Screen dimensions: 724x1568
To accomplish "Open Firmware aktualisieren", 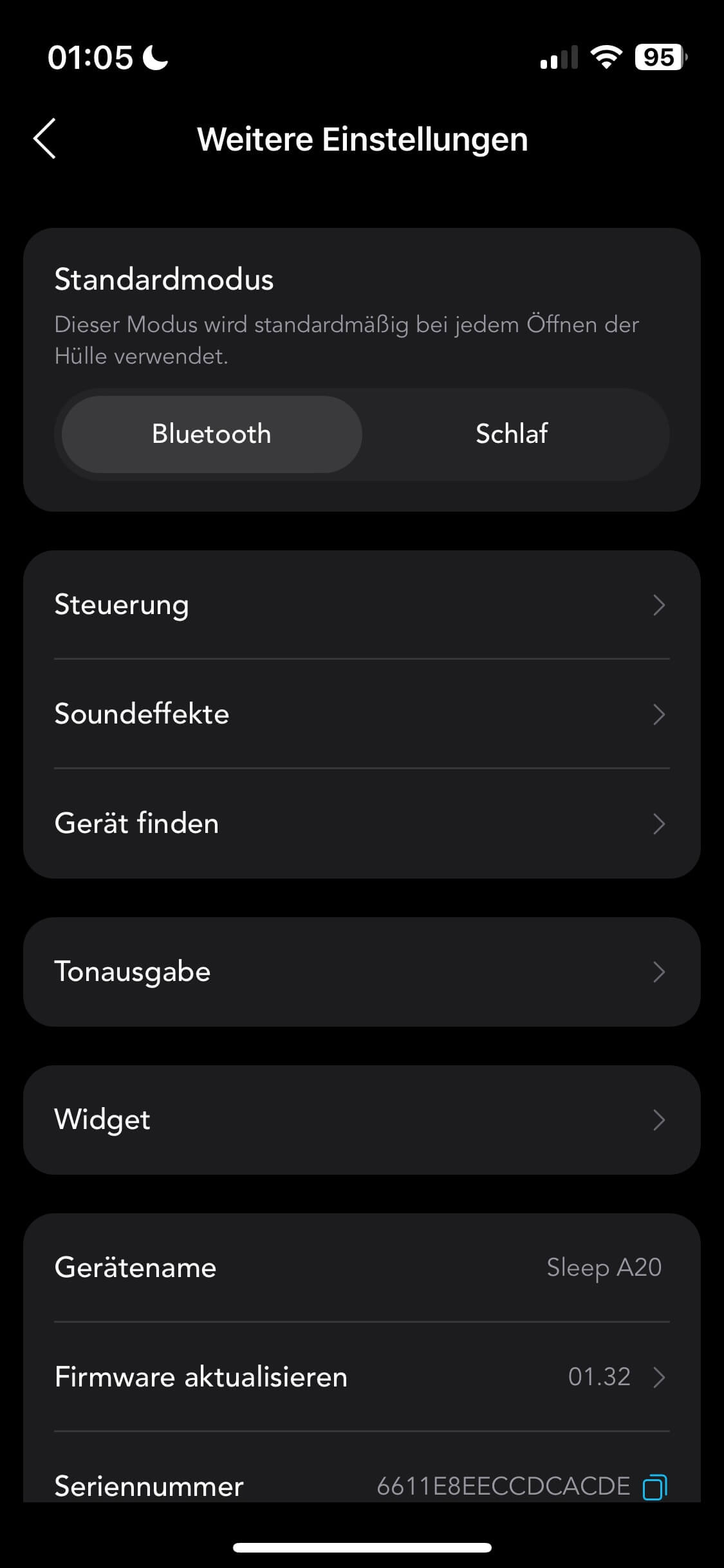I will point(362,1377).
